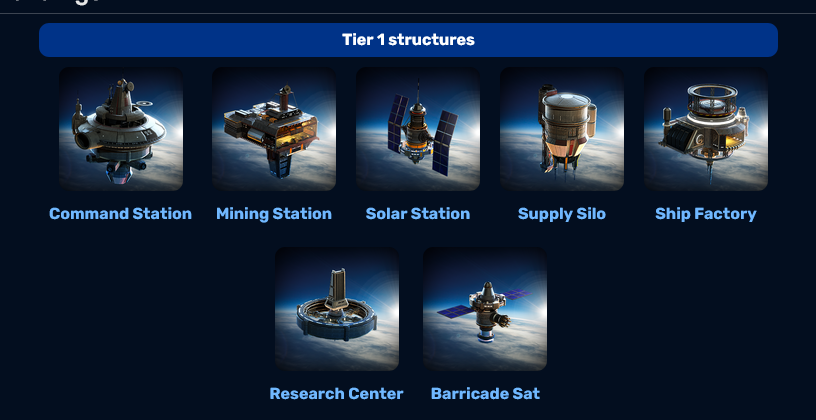Select the Mining Station tile
This screenshot has height=420, width=816.
tap(273, 129)
